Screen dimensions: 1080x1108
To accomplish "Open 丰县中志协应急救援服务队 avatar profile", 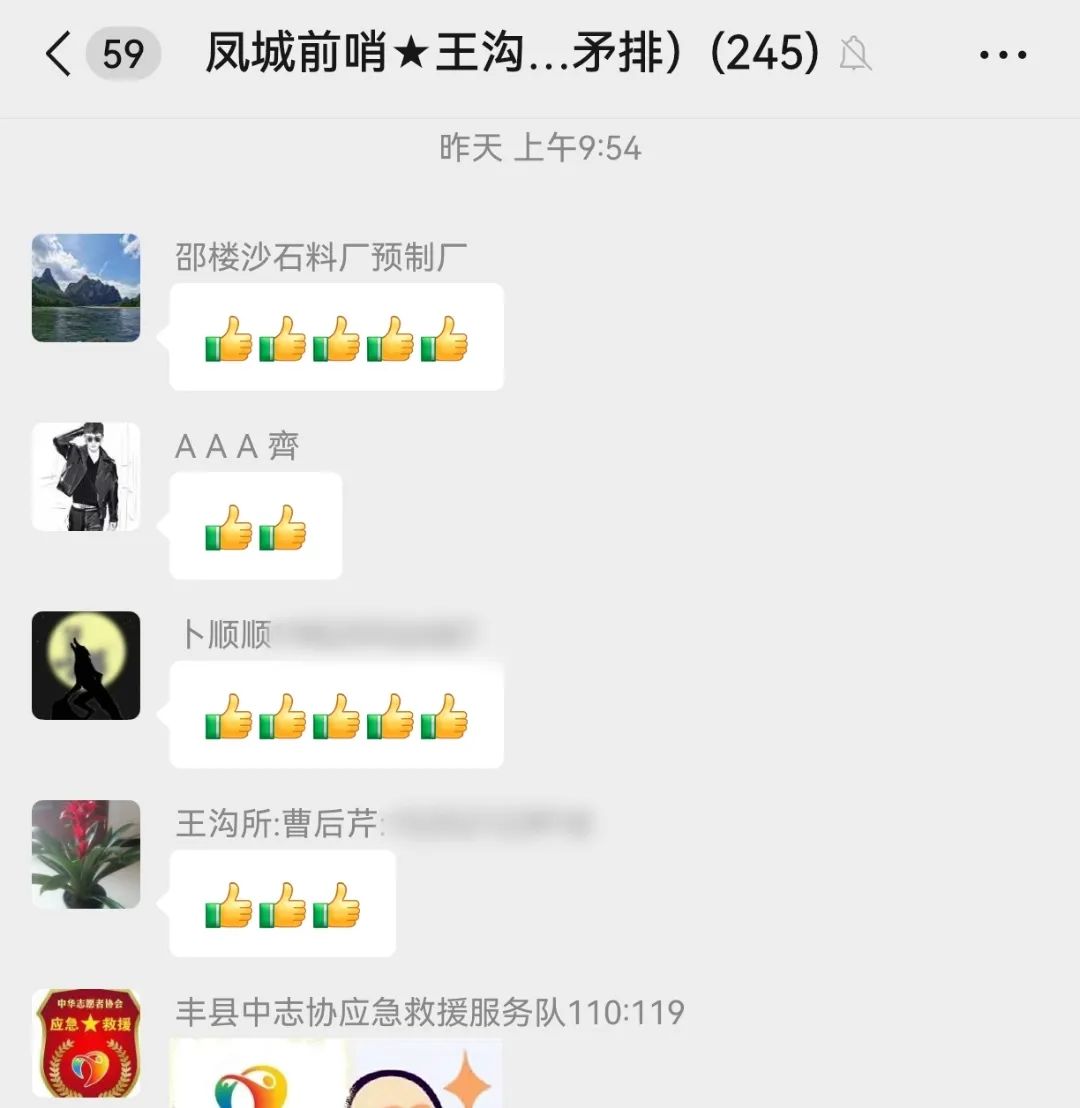I will (x=86, y=1043).
